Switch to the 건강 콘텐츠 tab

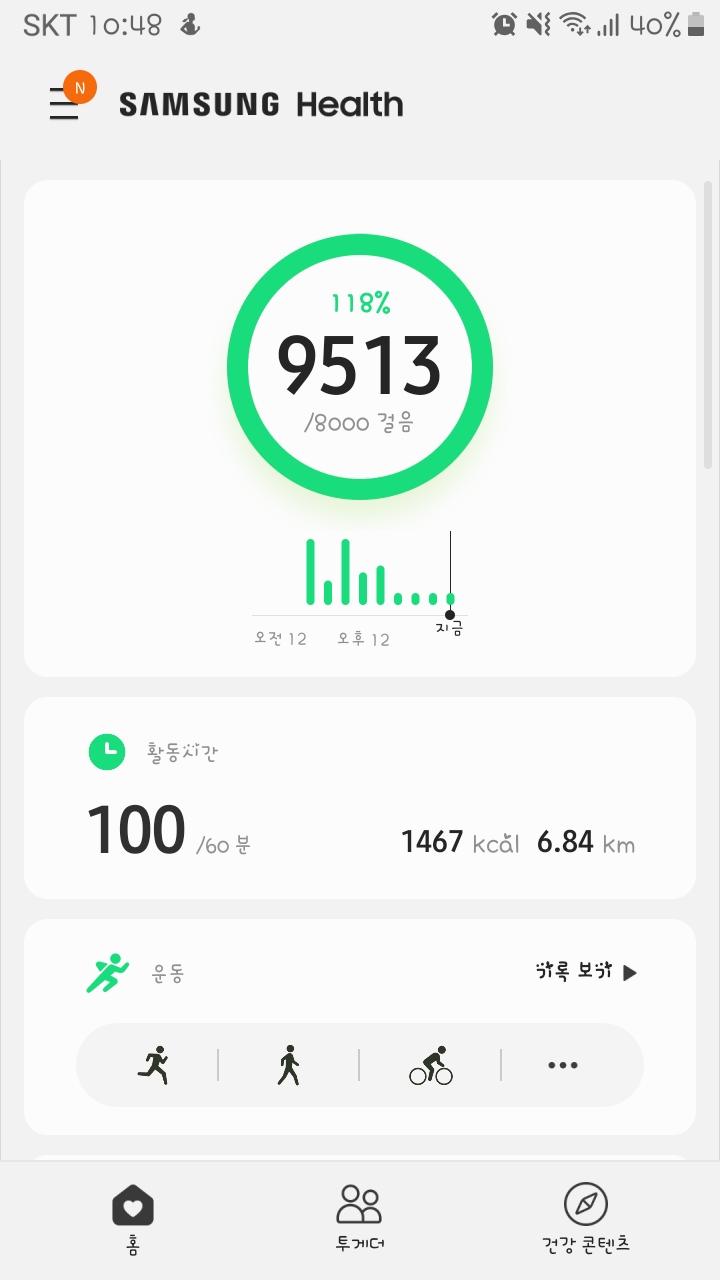(x=586, y=1217)
